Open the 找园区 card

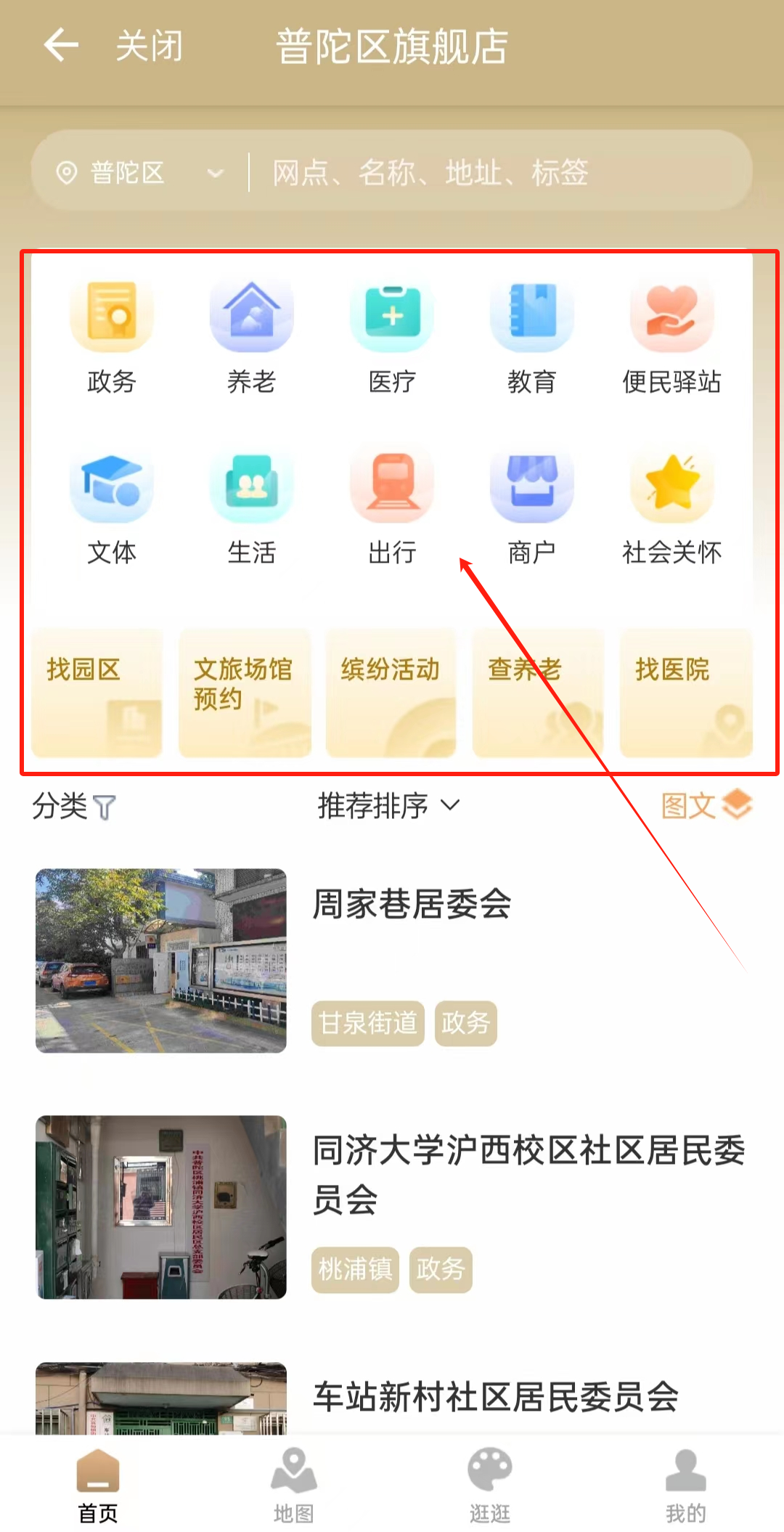(97, 692)
